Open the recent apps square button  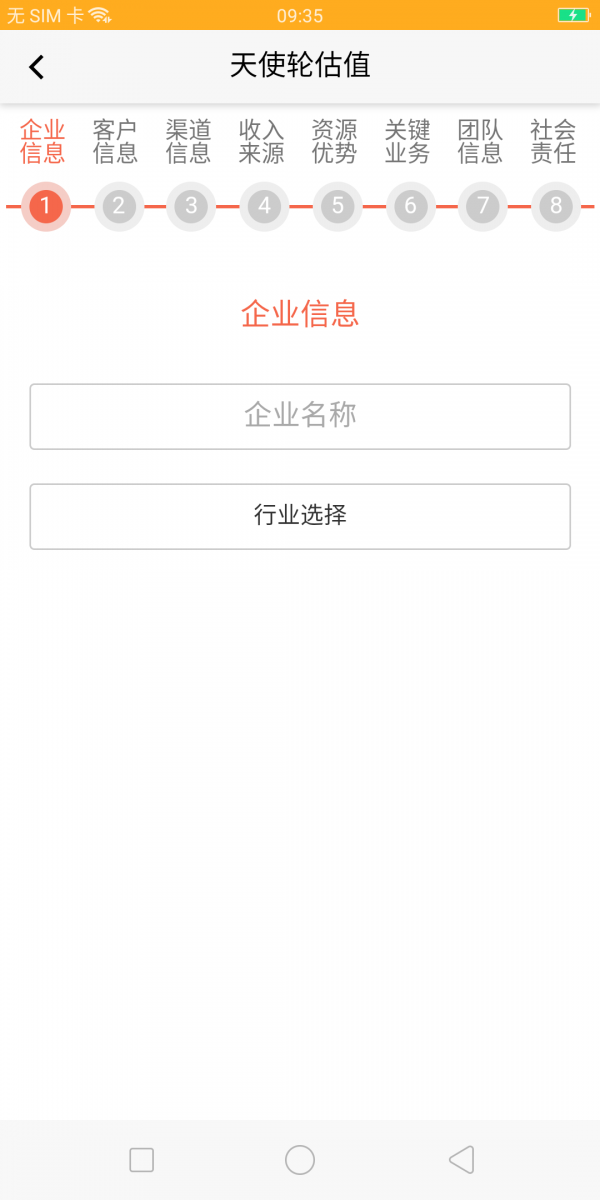coord(142,1160)
